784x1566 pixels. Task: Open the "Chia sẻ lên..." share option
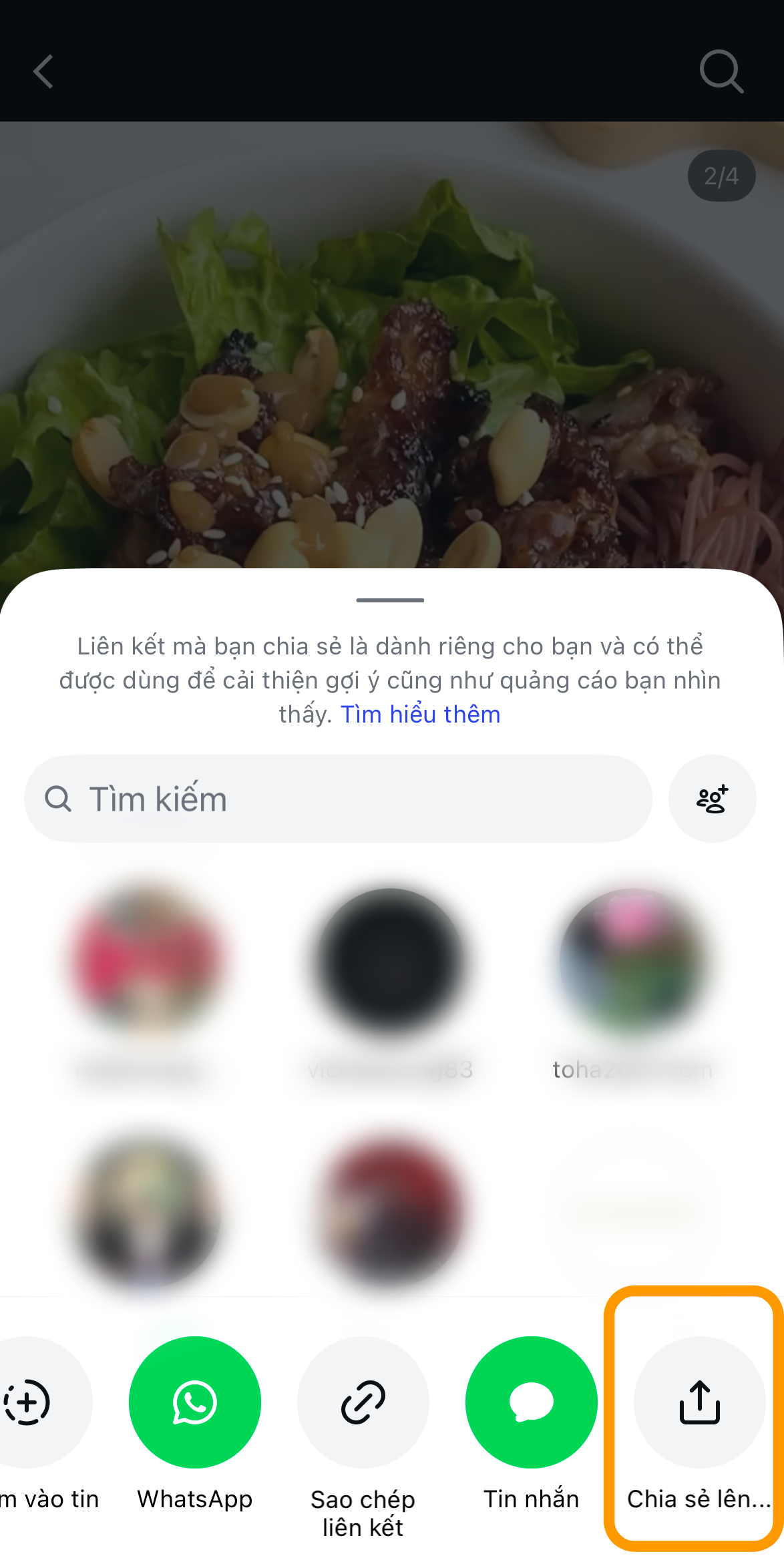[x=699, y=1402]
